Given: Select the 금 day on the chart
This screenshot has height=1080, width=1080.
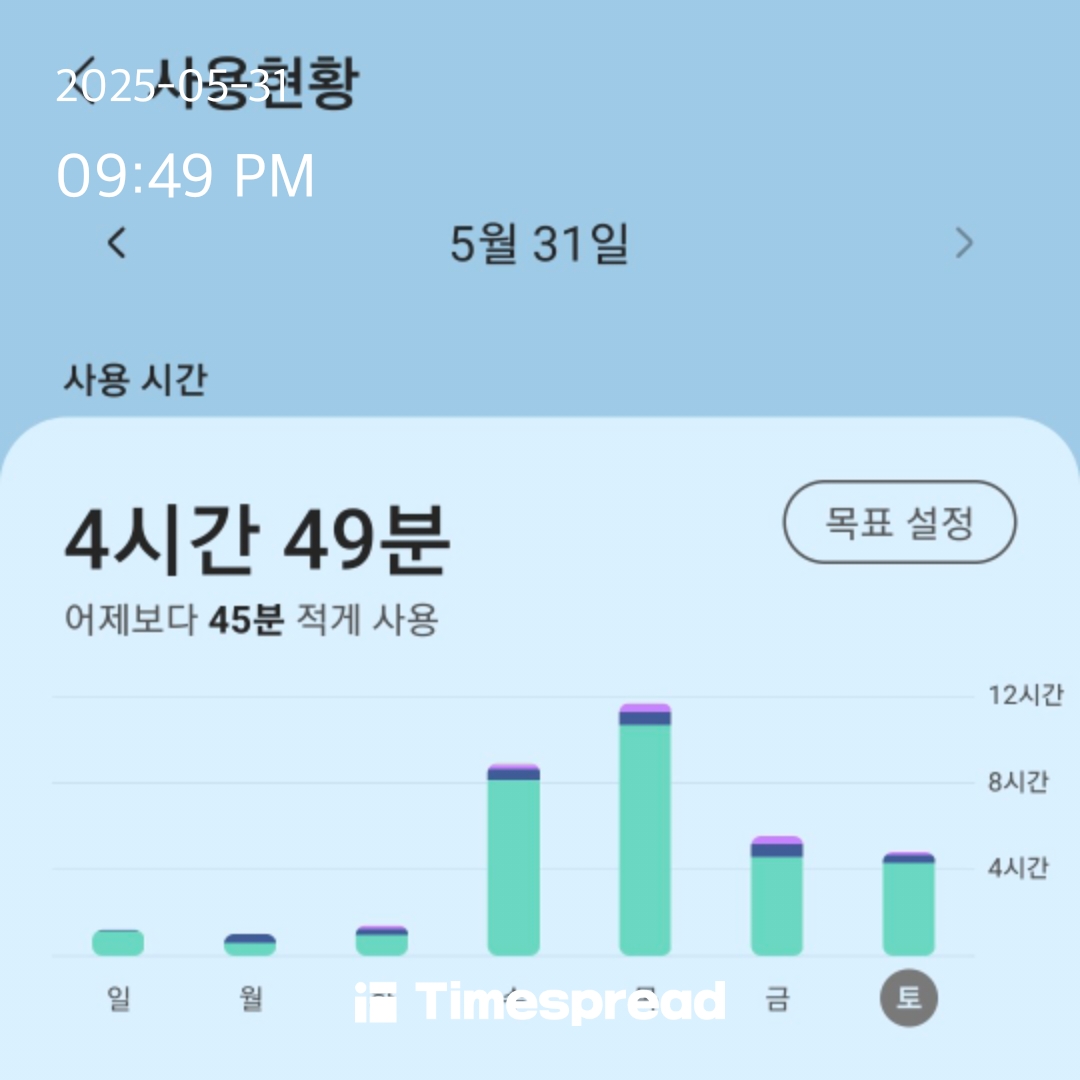Looking at the screenshot, I should [776, 999].
